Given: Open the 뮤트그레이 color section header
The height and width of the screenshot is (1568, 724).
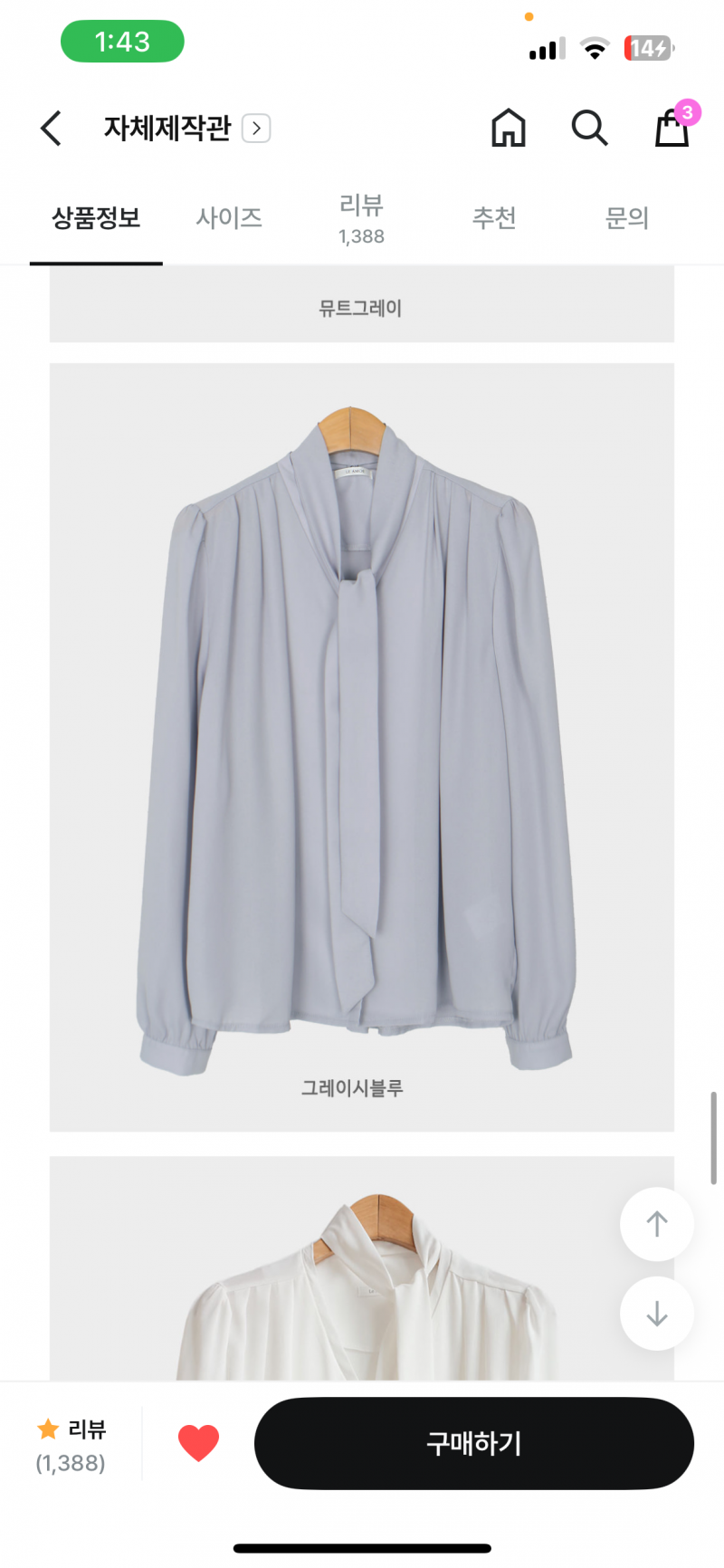Looking at the screenshot, I should pyautogui.click(x=362, y=308).
